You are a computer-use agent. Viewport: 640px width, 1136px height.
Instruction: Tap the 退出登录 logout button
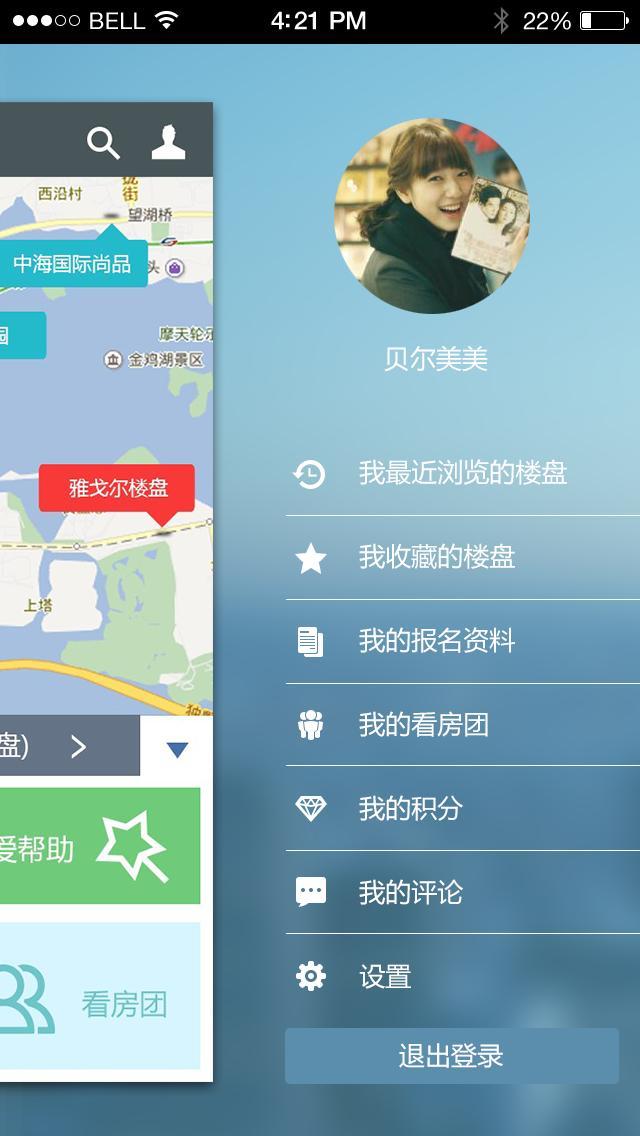tap(452, 1056)
